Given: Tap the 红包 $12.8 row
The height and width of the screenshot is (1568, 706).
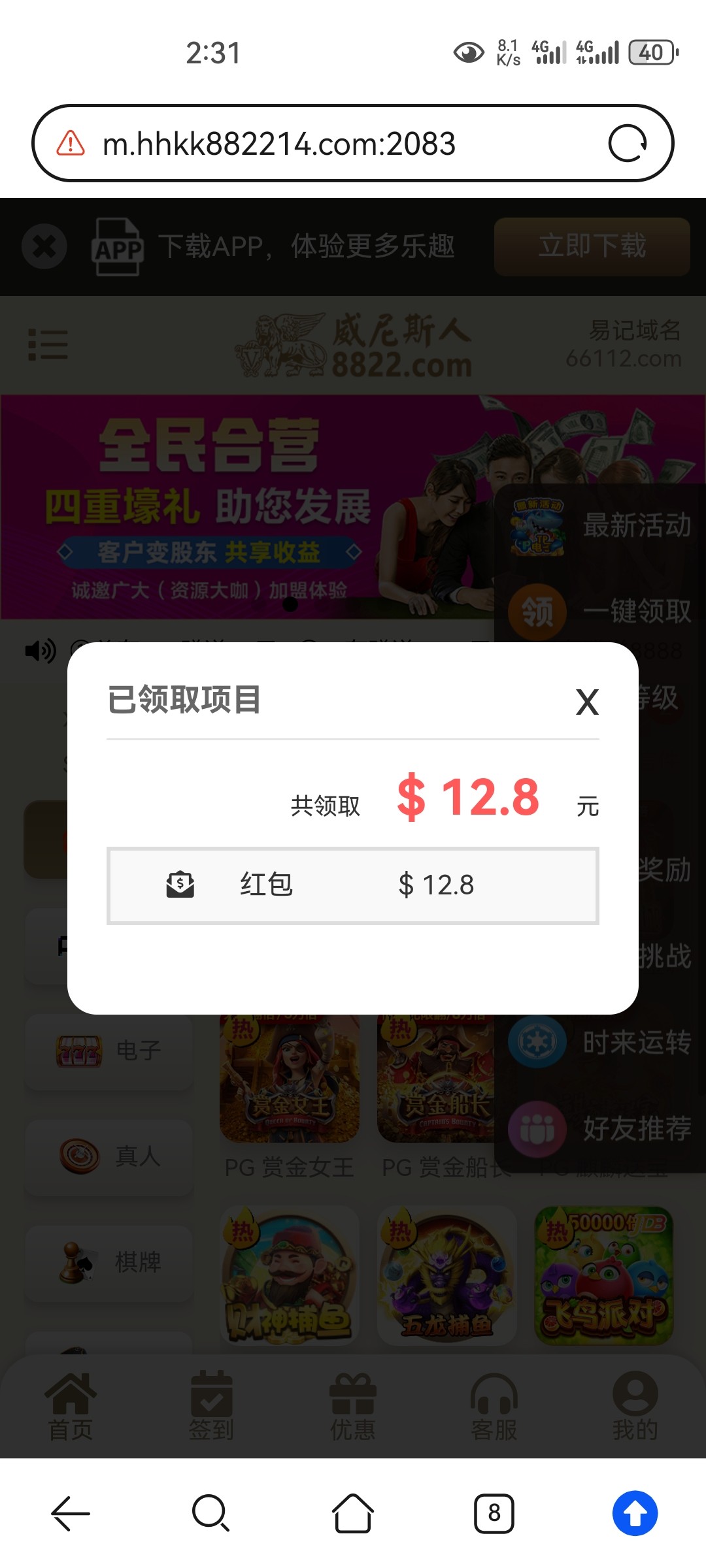Looking at the screenshot, I should click(x=353, y=885).
